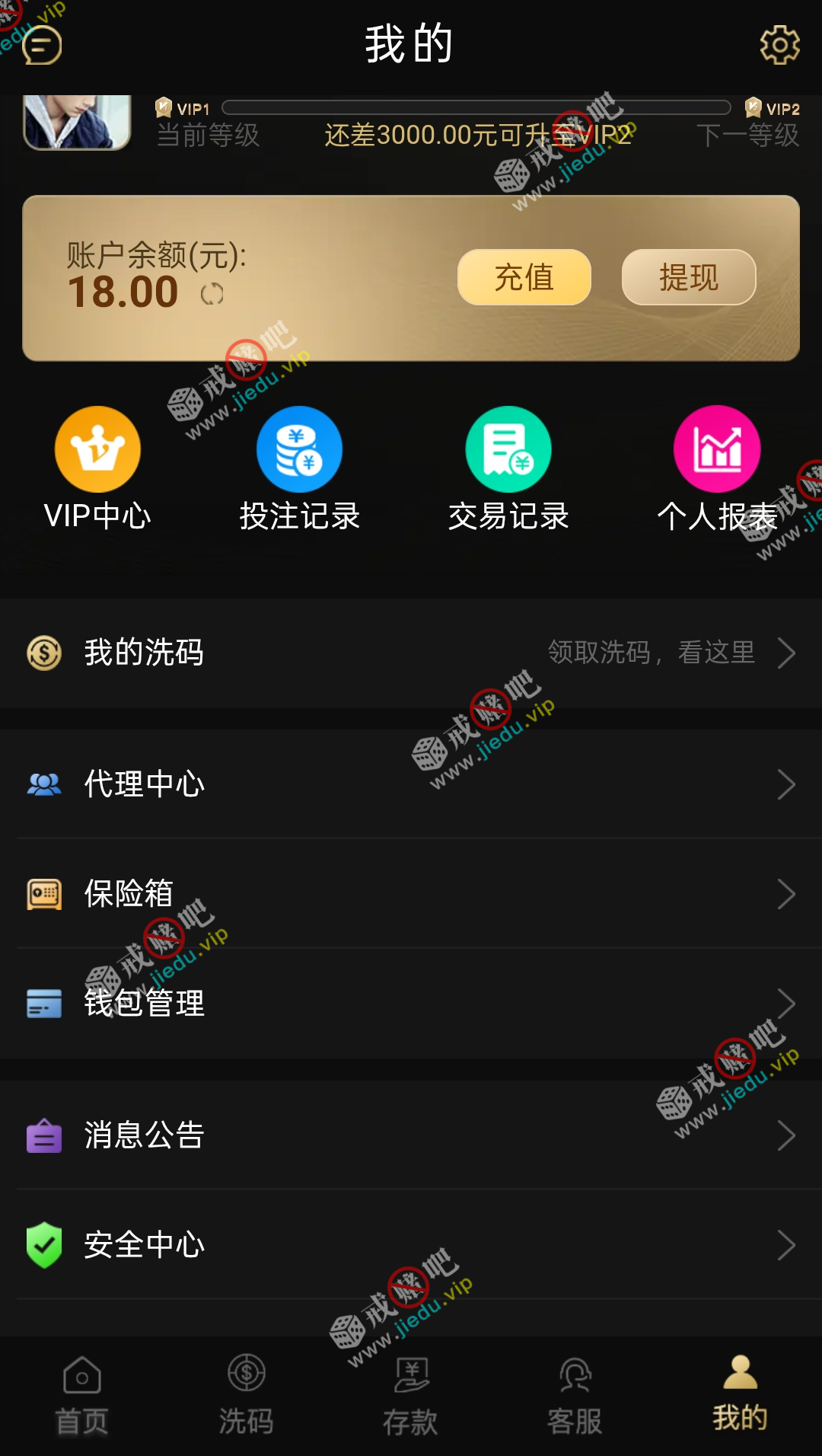Image resolution: width=822 pixels, height=1456 pixels.
Task: Open 消息公告 announcements
Action: pos(411,1135)
